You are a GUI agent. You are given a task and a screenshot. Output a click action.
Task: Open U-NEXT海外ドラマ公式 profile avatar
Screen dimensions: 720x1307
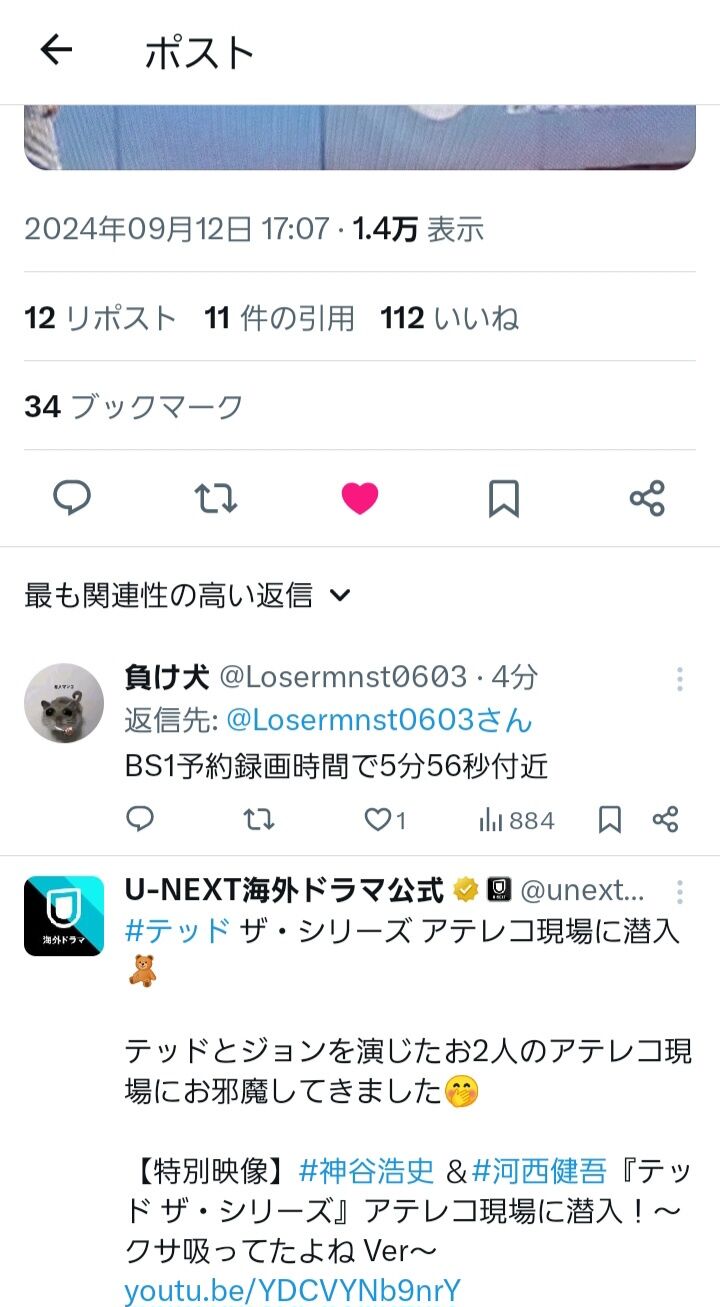coord(64,916)
